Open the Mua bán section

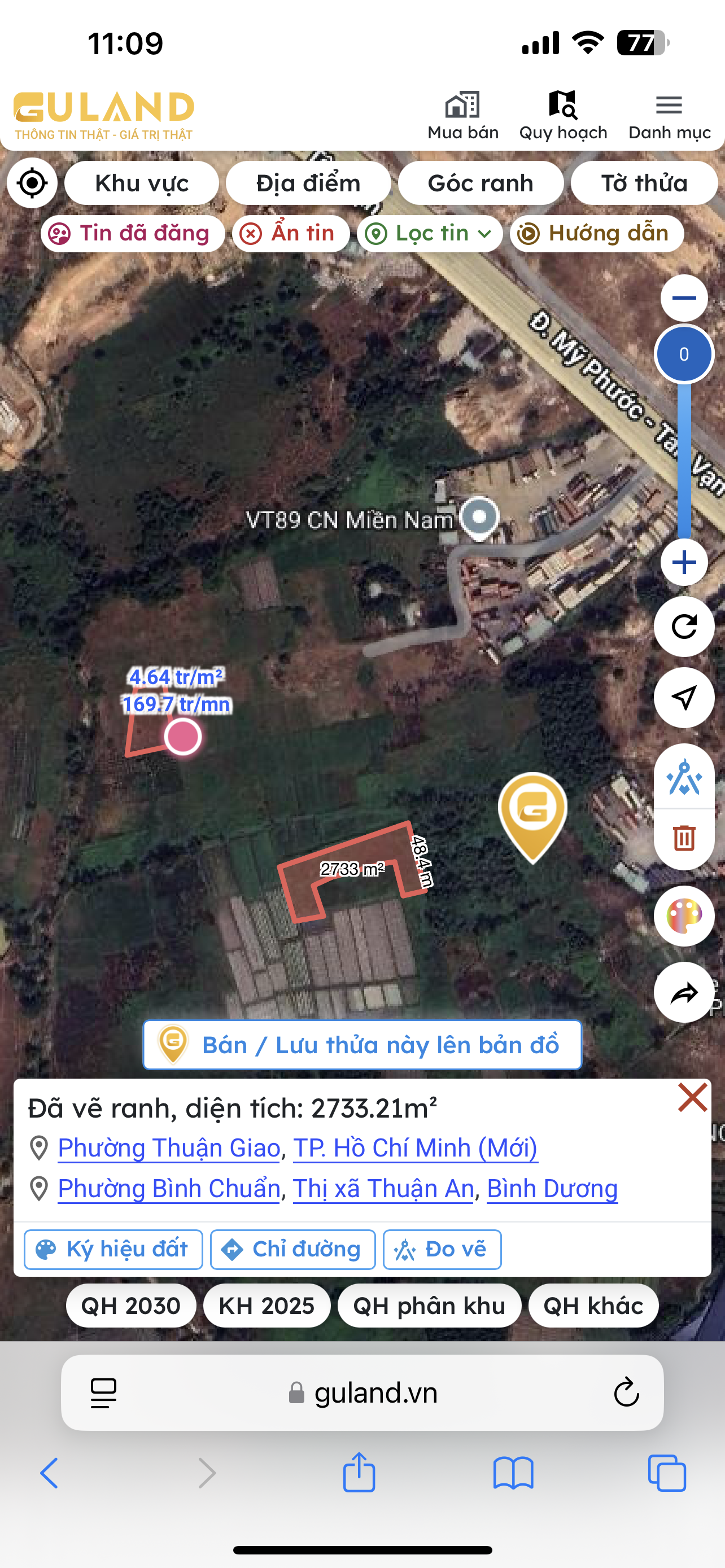(x=462, y=116)
